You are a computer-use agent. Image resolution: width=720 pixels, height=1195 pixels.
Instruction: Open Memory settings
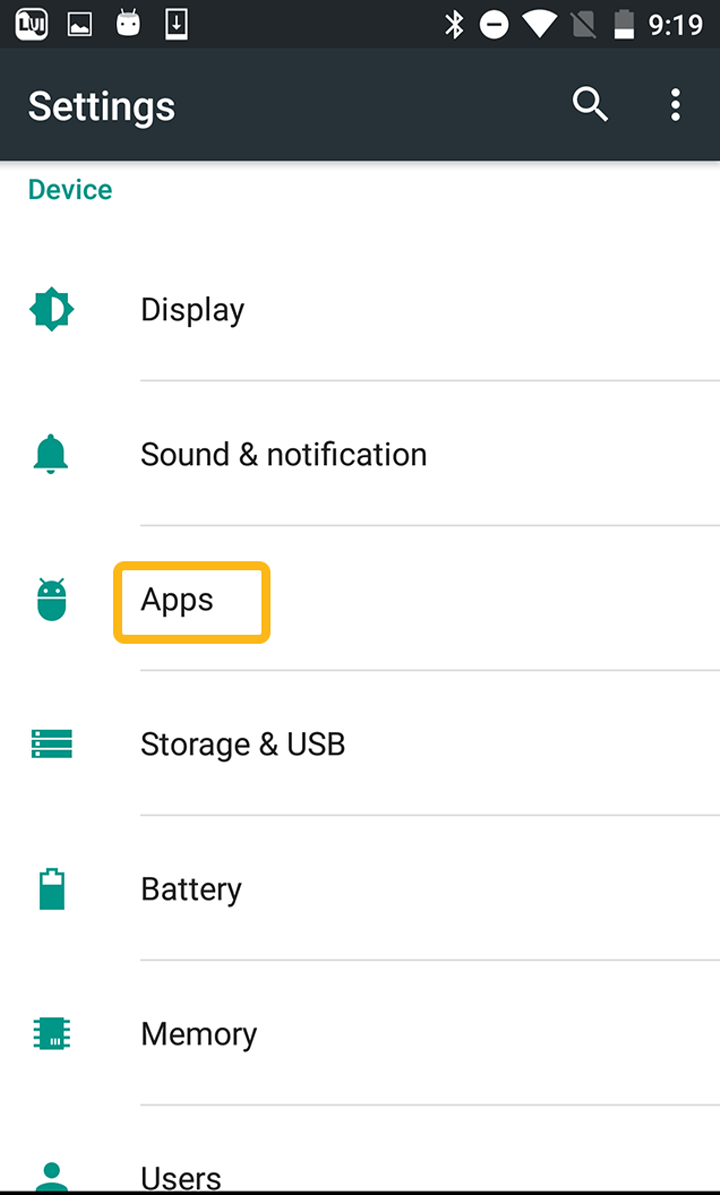tap(199, 1035)
